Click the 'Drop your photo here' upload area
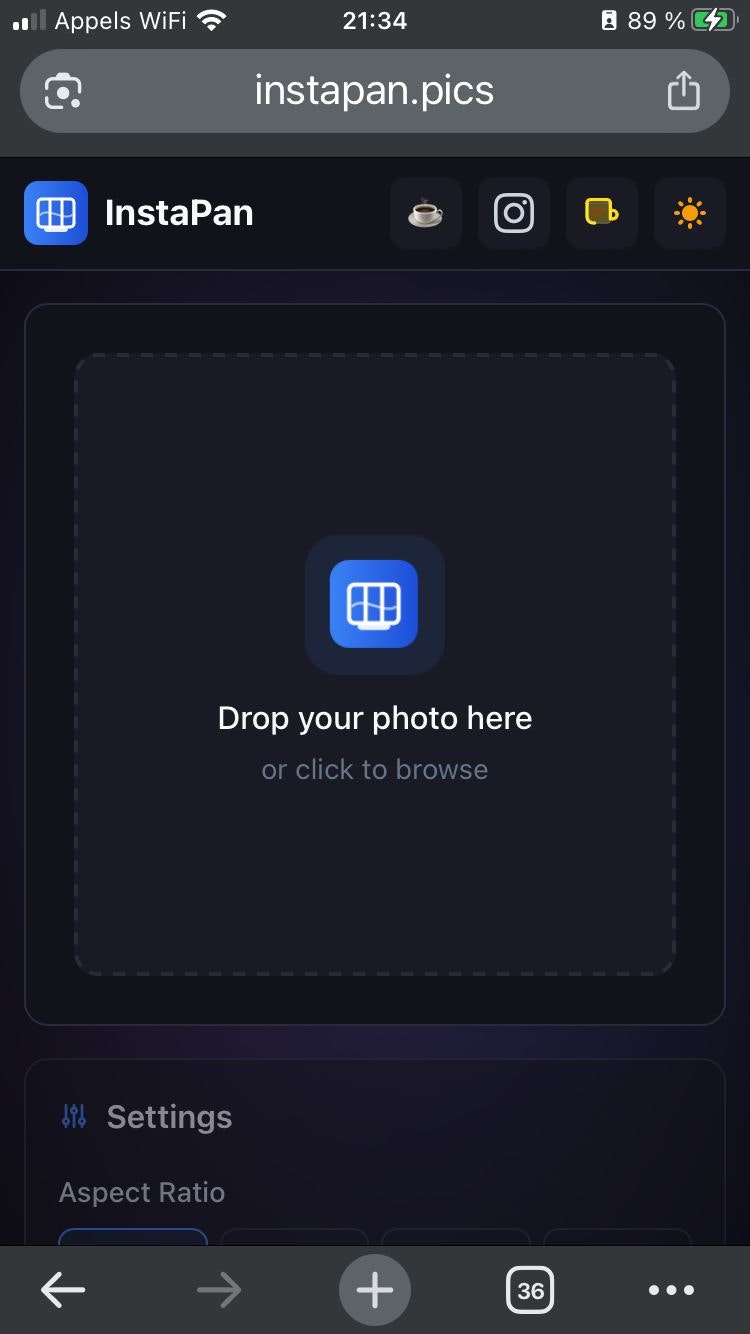 pos(374,717)
